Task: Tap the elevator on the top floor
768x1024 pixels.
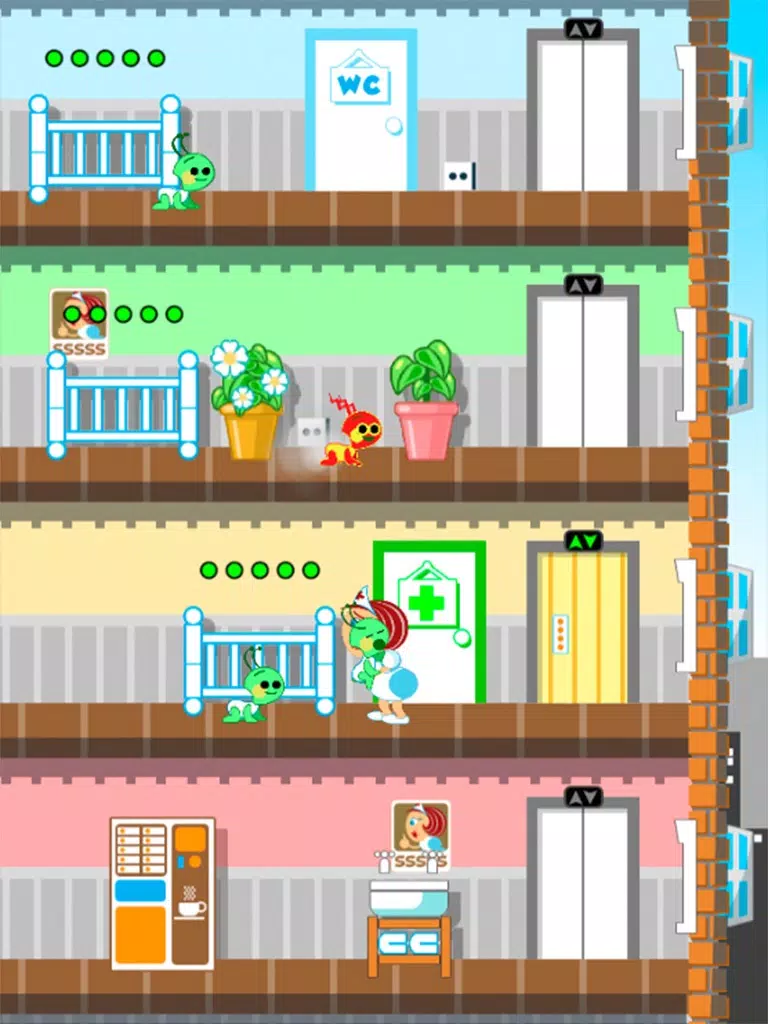Action: 583,113
